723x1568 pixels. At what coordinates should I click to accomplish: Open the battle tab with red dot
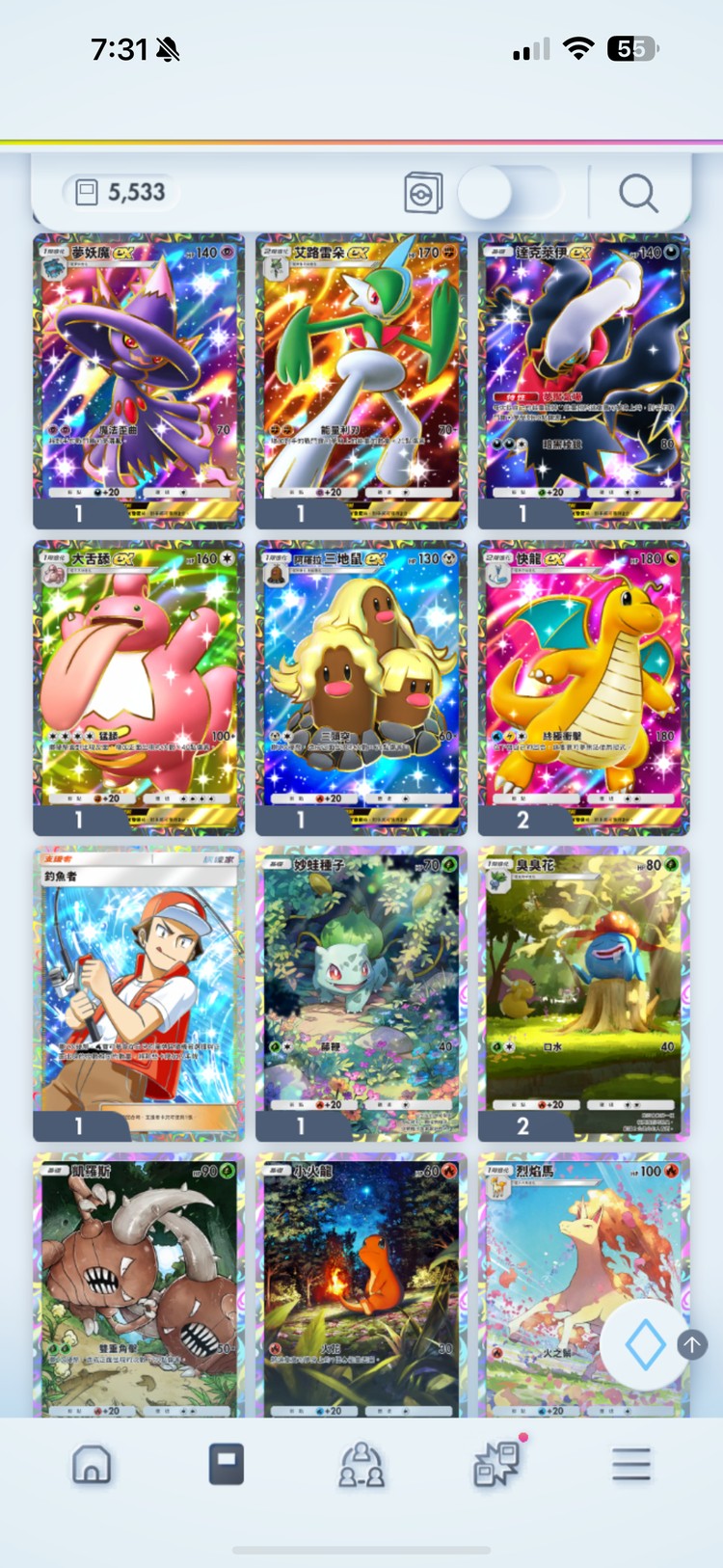click(x=496, y=1464)
